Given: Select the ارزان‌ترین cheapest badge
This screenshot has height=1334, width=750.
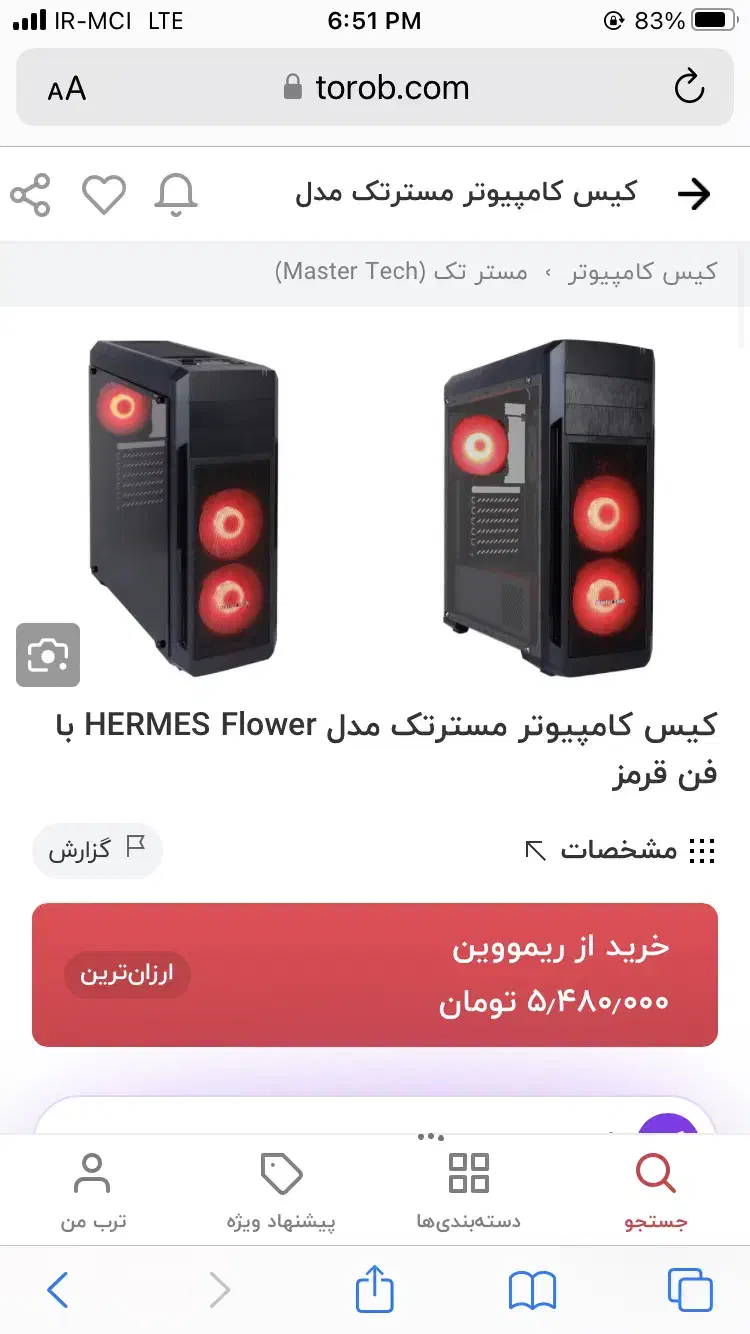Looking at the screenshot, I should [127, 974].
